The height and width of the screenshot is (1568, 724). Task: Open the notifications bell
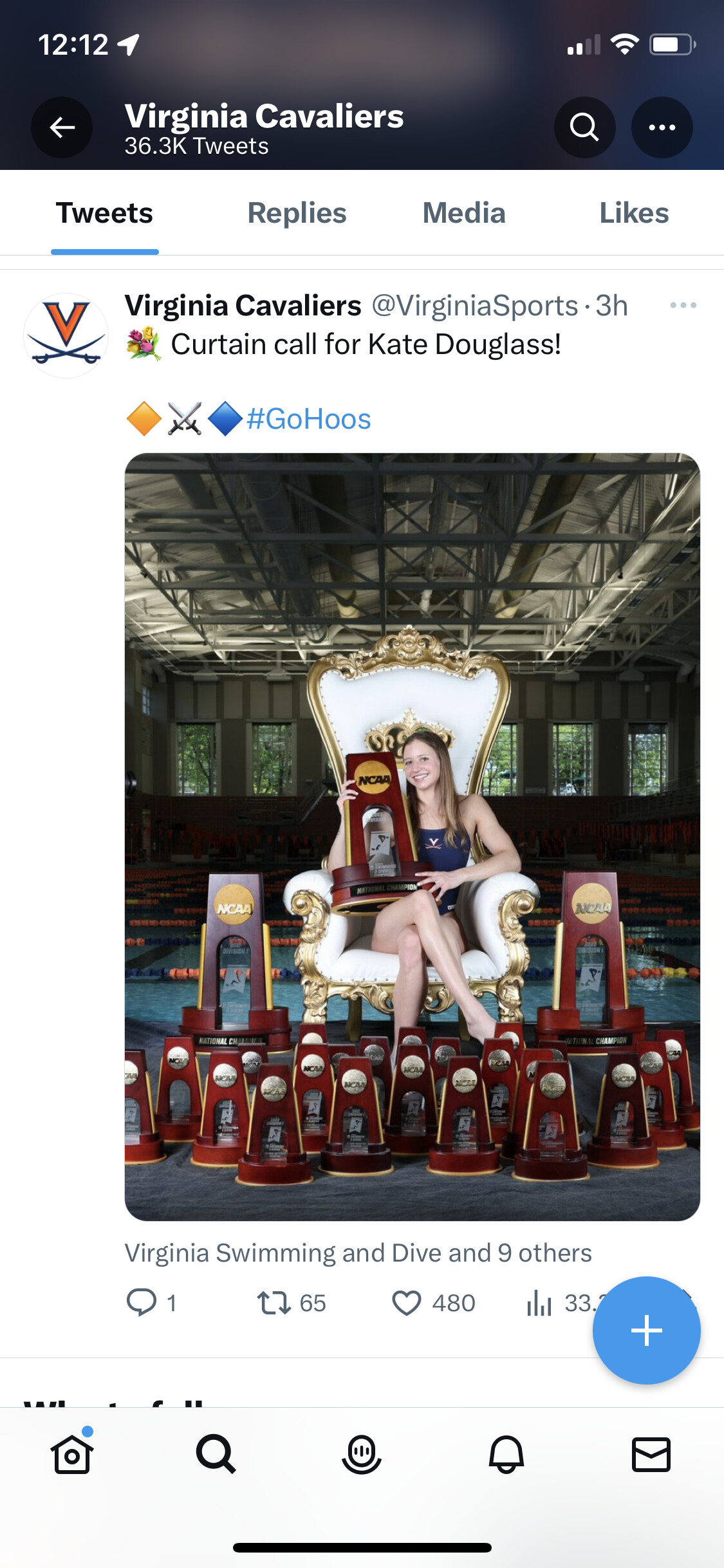506,1454
